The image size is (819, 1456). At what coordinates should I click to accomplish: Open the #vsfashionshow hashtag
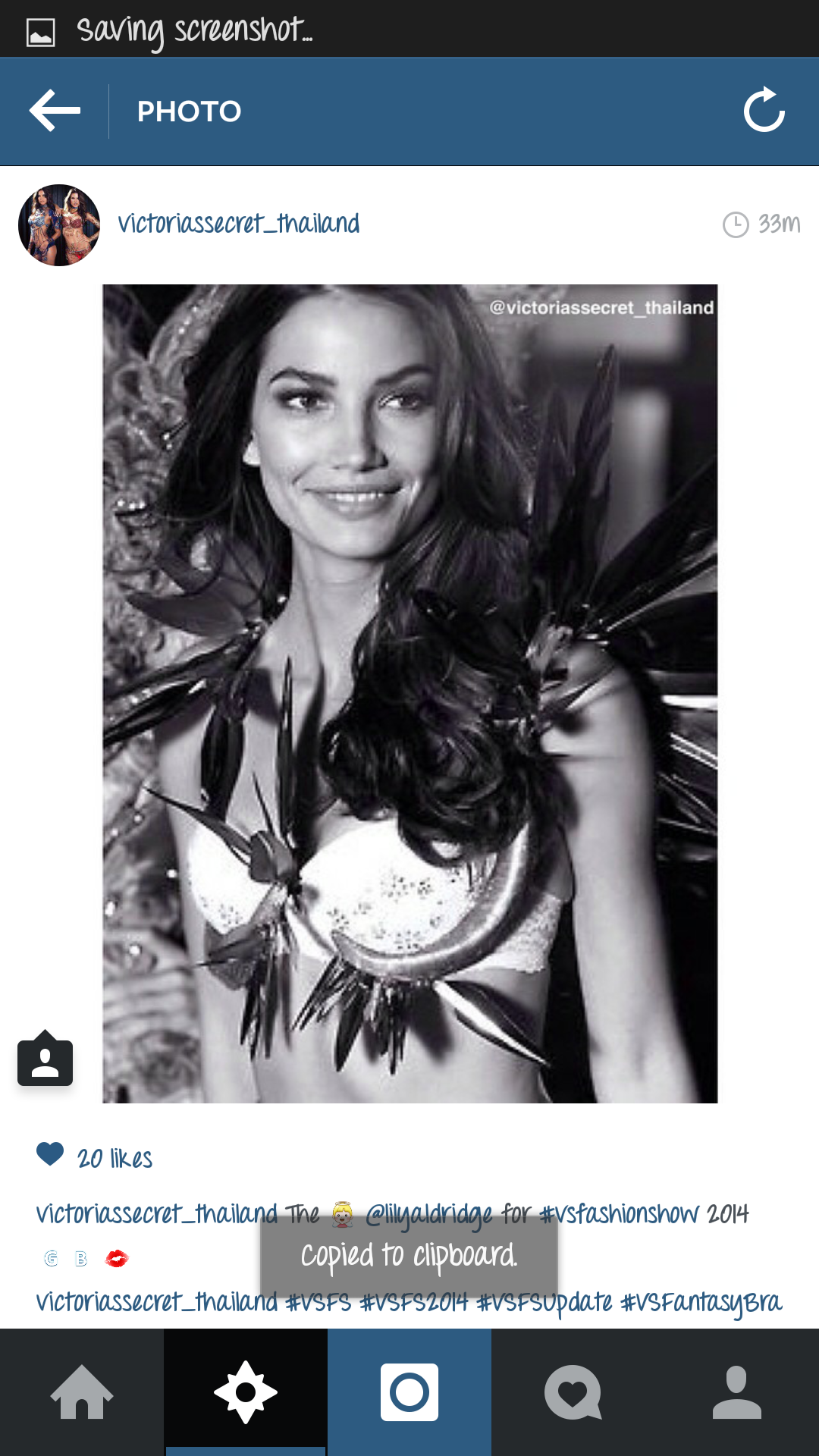619,1214
